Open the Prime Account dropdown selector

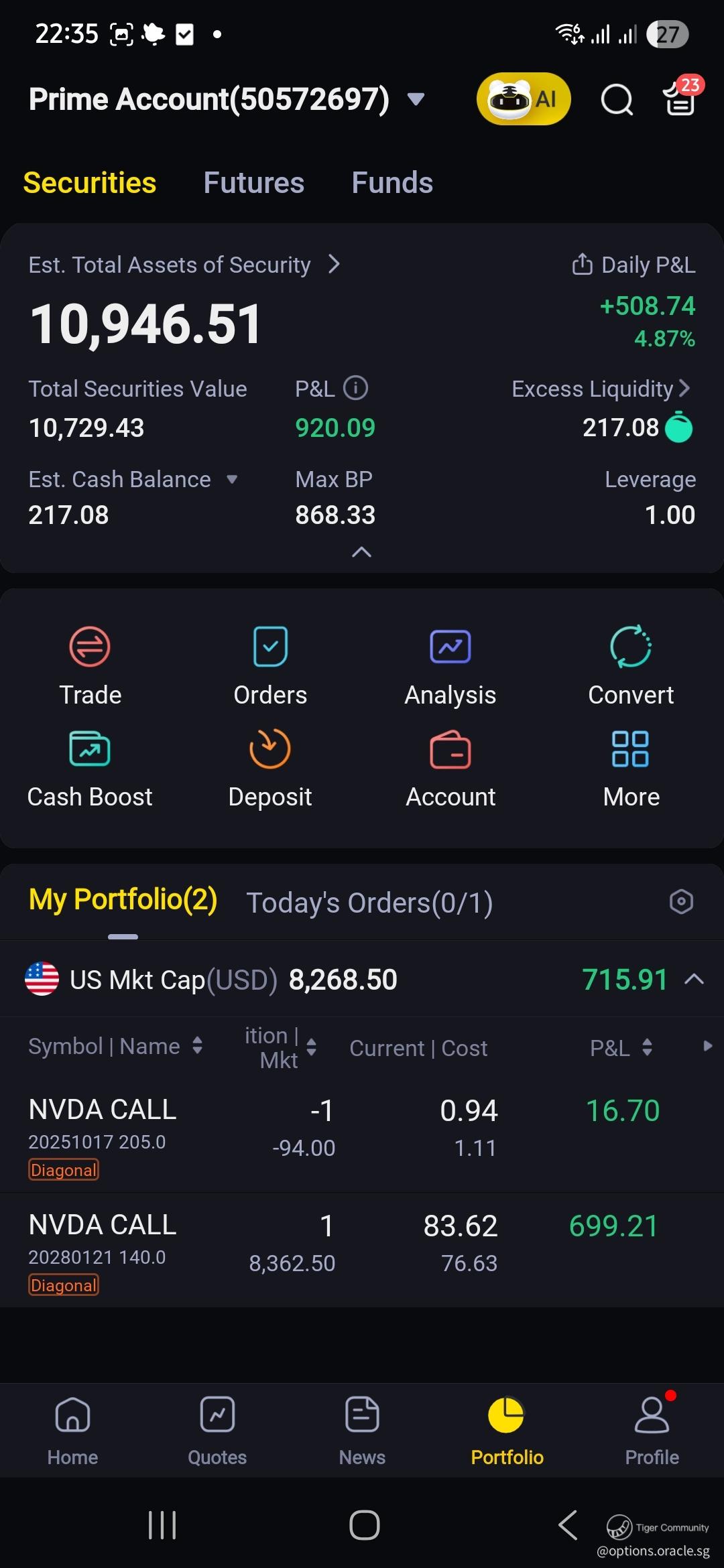(416, 100)
